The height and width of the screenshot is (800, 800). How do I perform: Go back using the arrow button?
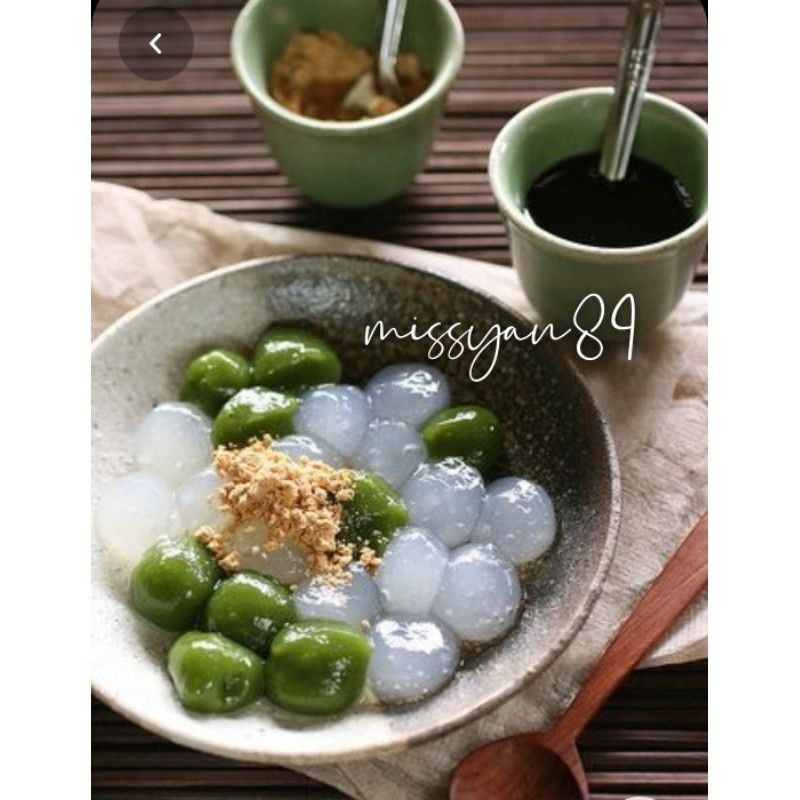coord(156,43)
